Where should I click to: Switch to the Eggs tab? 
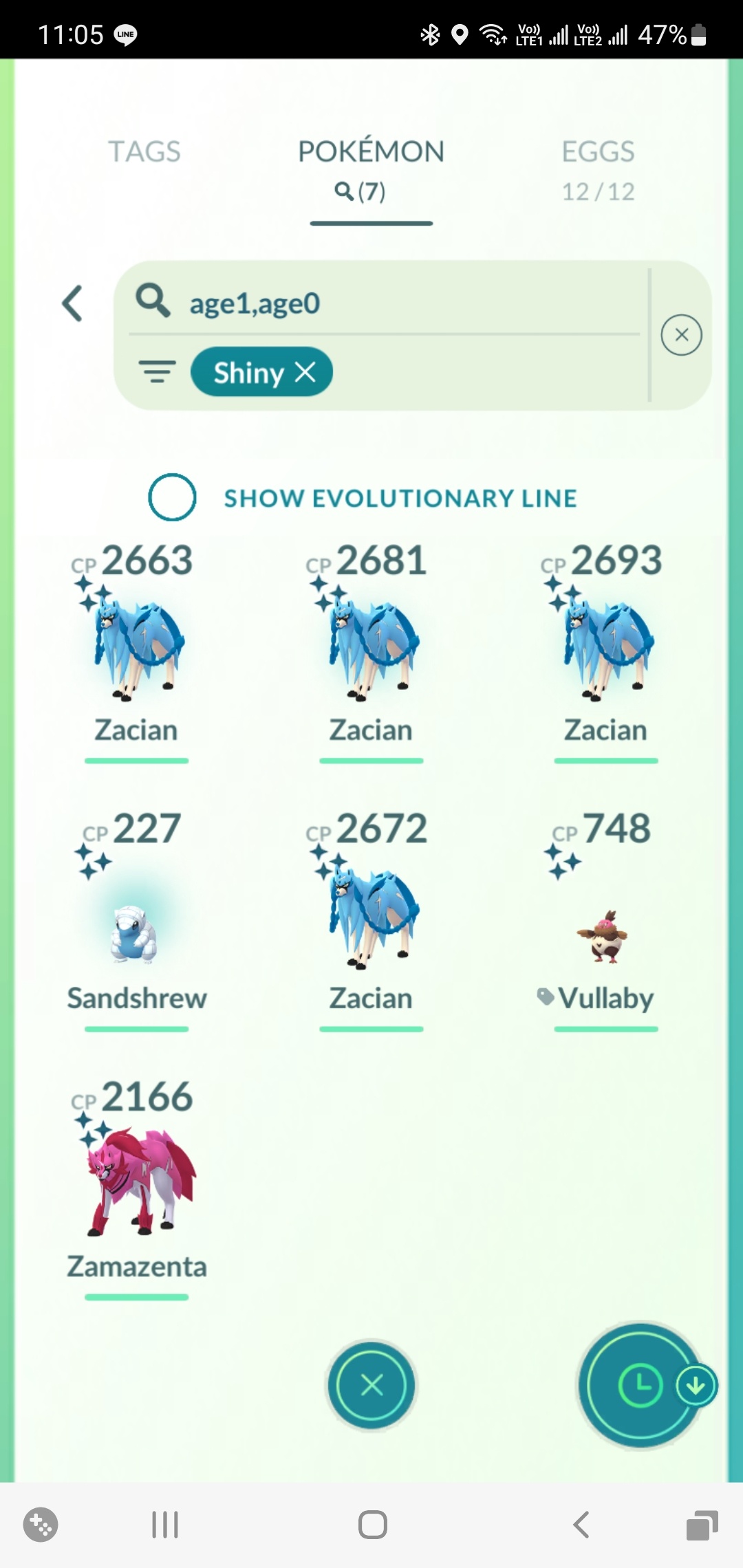pyautogui.click(x=598, y=169)
